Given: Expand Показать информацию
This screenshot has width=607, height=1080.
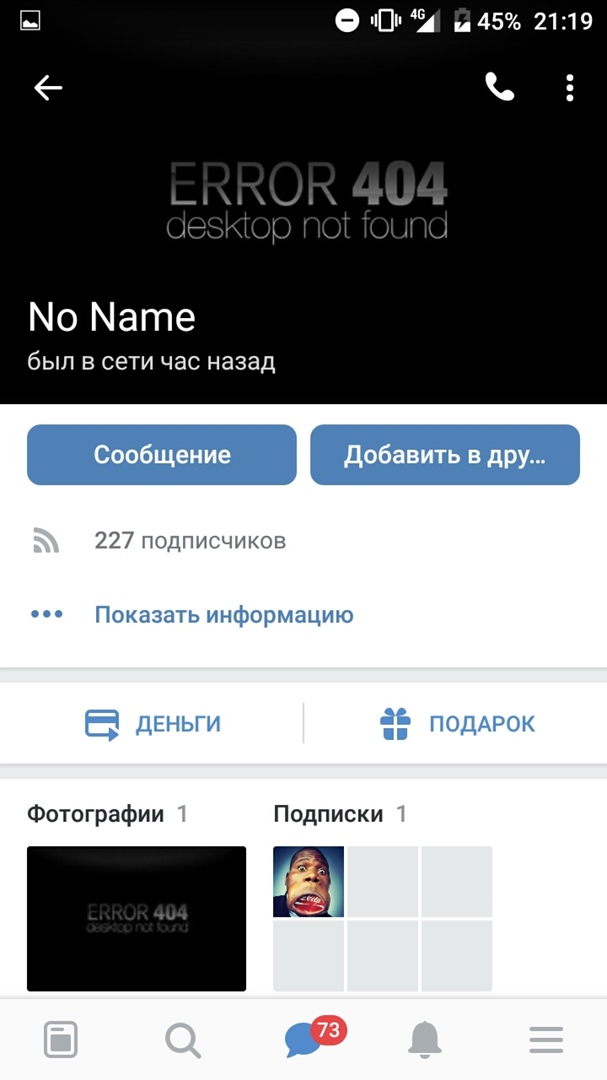Looking at the screenshot, I should [223, 614].
